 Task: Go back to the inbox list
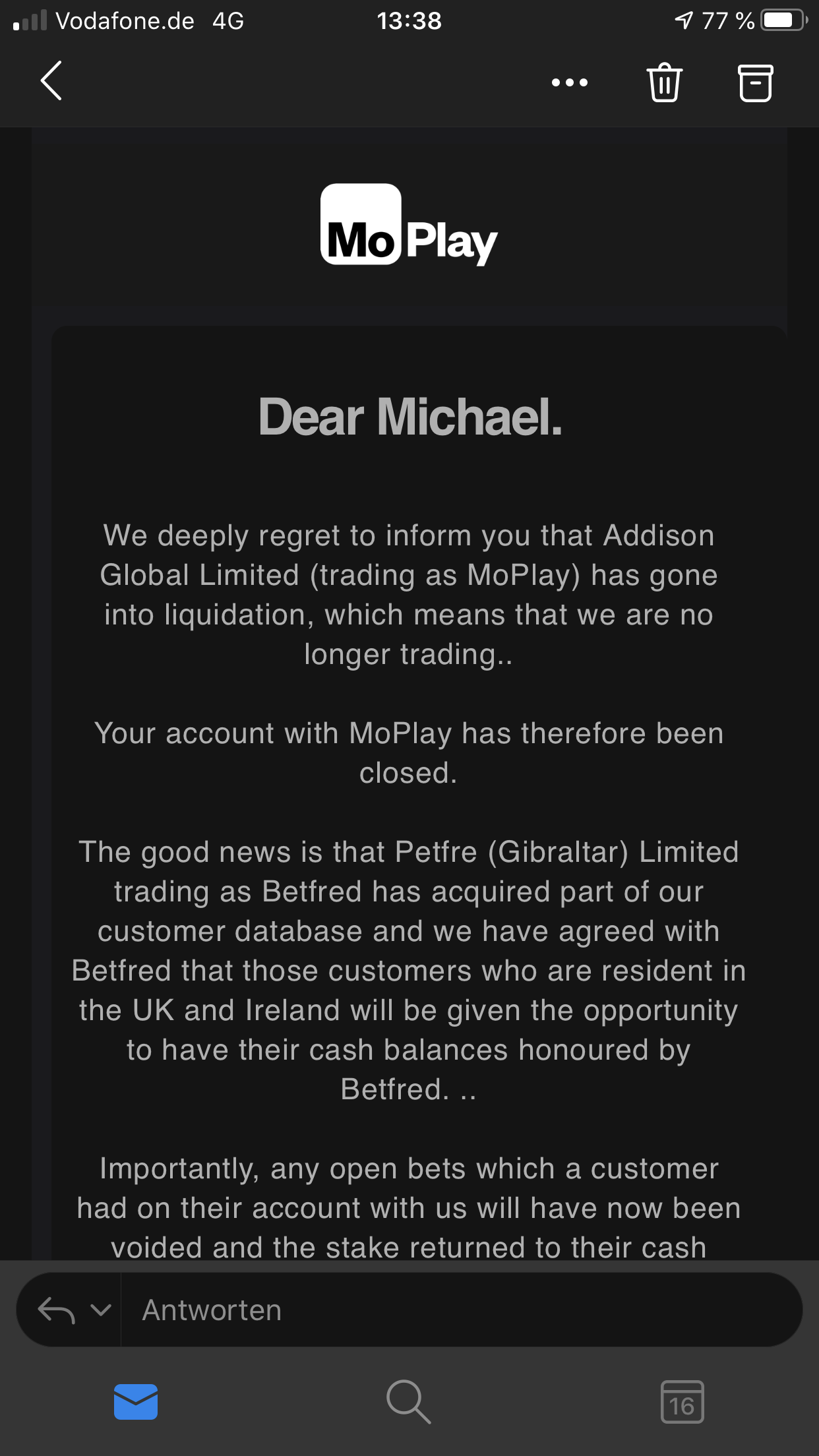pyautogui.click(x=51, y=81)
